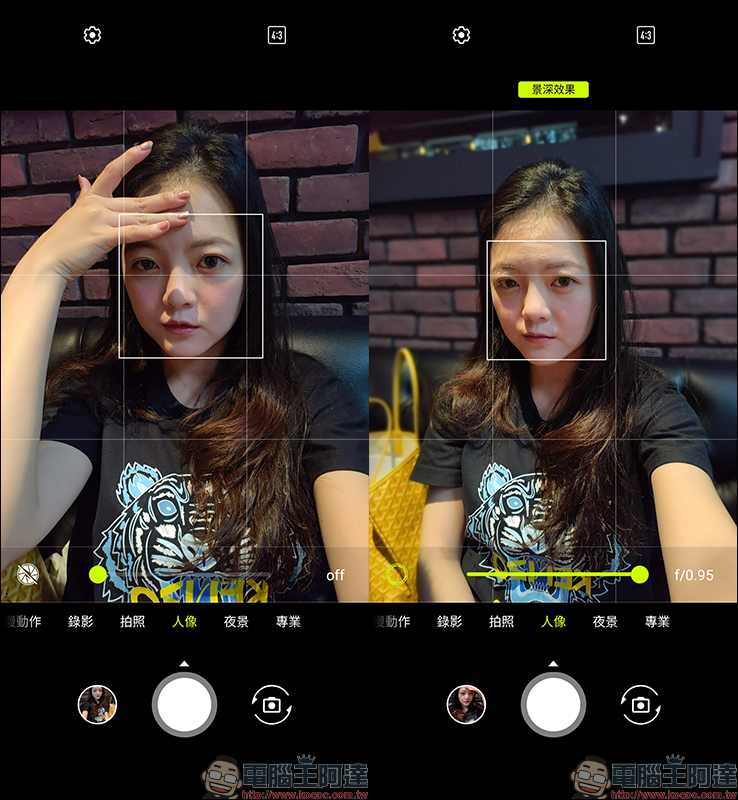Flip the camera in the f/0.95 screen
This screenshot has width=738, height=800.
640,705
